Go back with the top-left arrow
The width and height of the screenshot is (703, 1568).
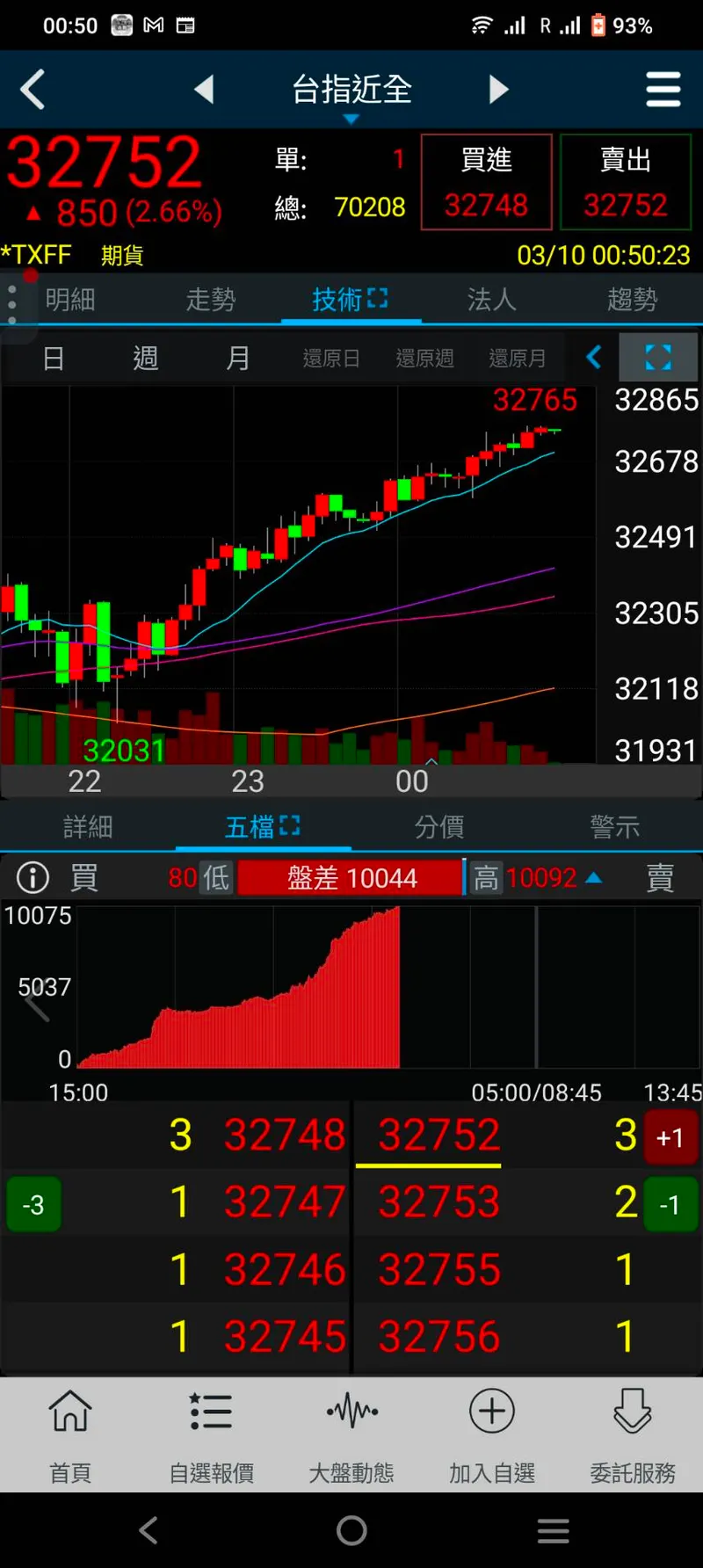coord(33,90)
